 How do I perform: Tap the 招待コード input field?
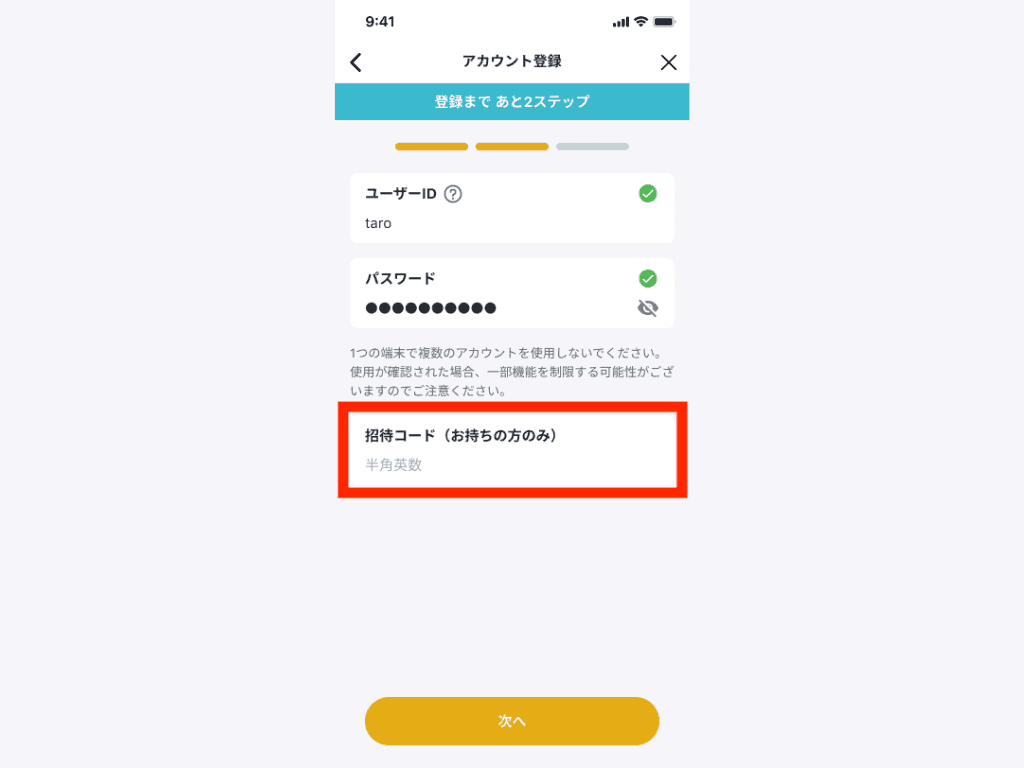tap(510, 465)
